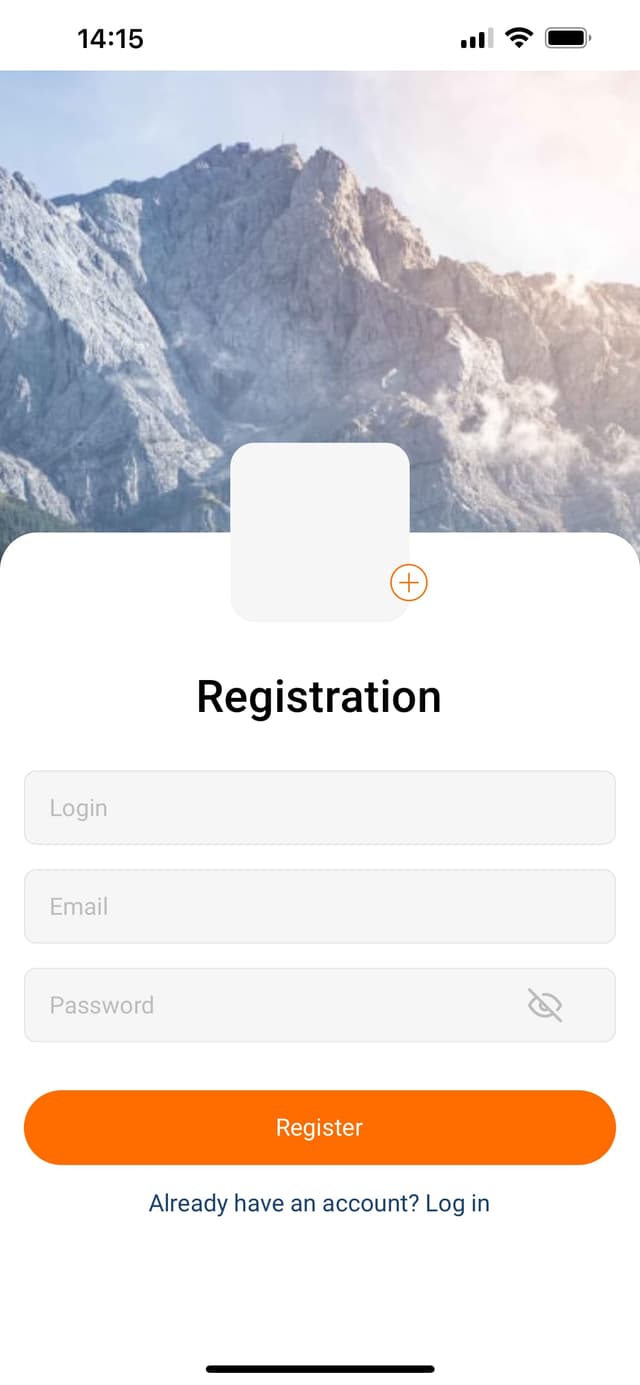Tap into the Password field
The width and height of the screenshot is (640, 1385).
270,1005
